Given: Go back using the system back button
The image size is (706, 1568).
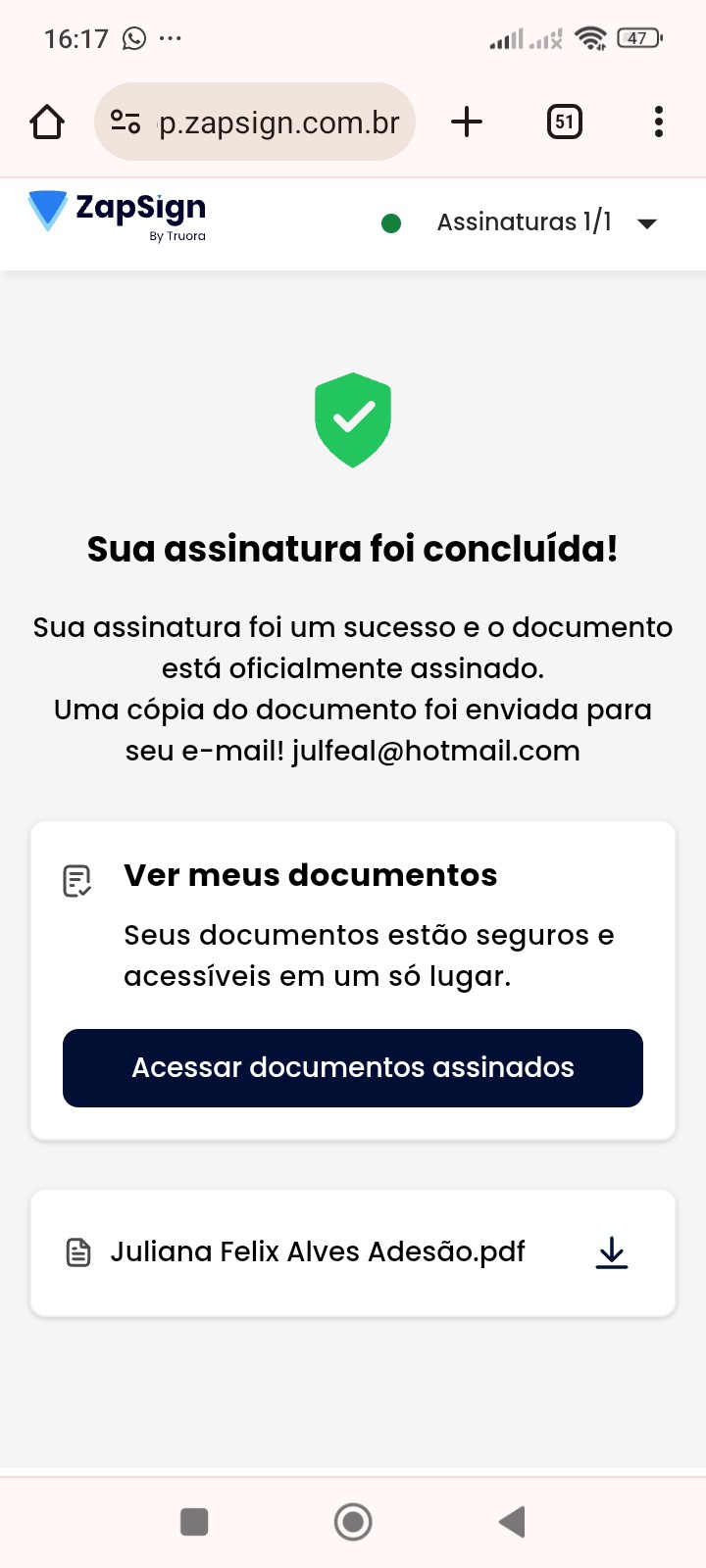Looking at the screenshot, I should (512, 1522).
